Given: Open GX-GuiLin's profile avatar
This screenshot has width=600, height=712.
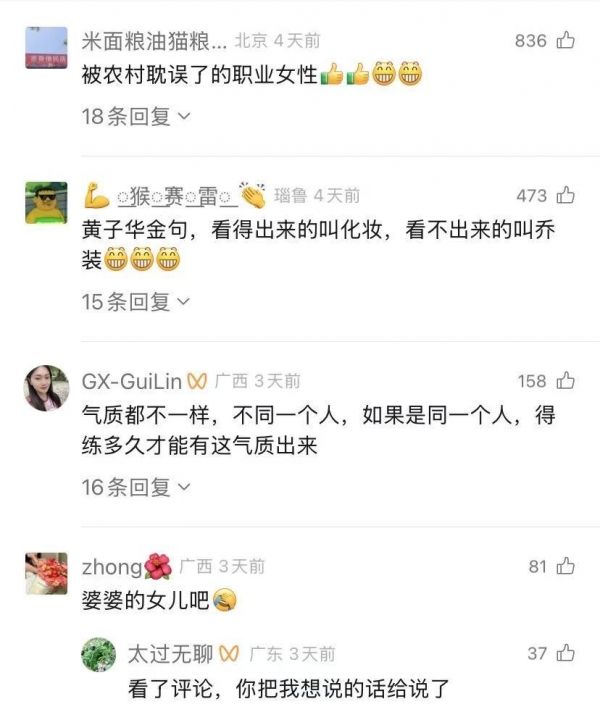Looking at the screenshot, I should tap(47, 388).
